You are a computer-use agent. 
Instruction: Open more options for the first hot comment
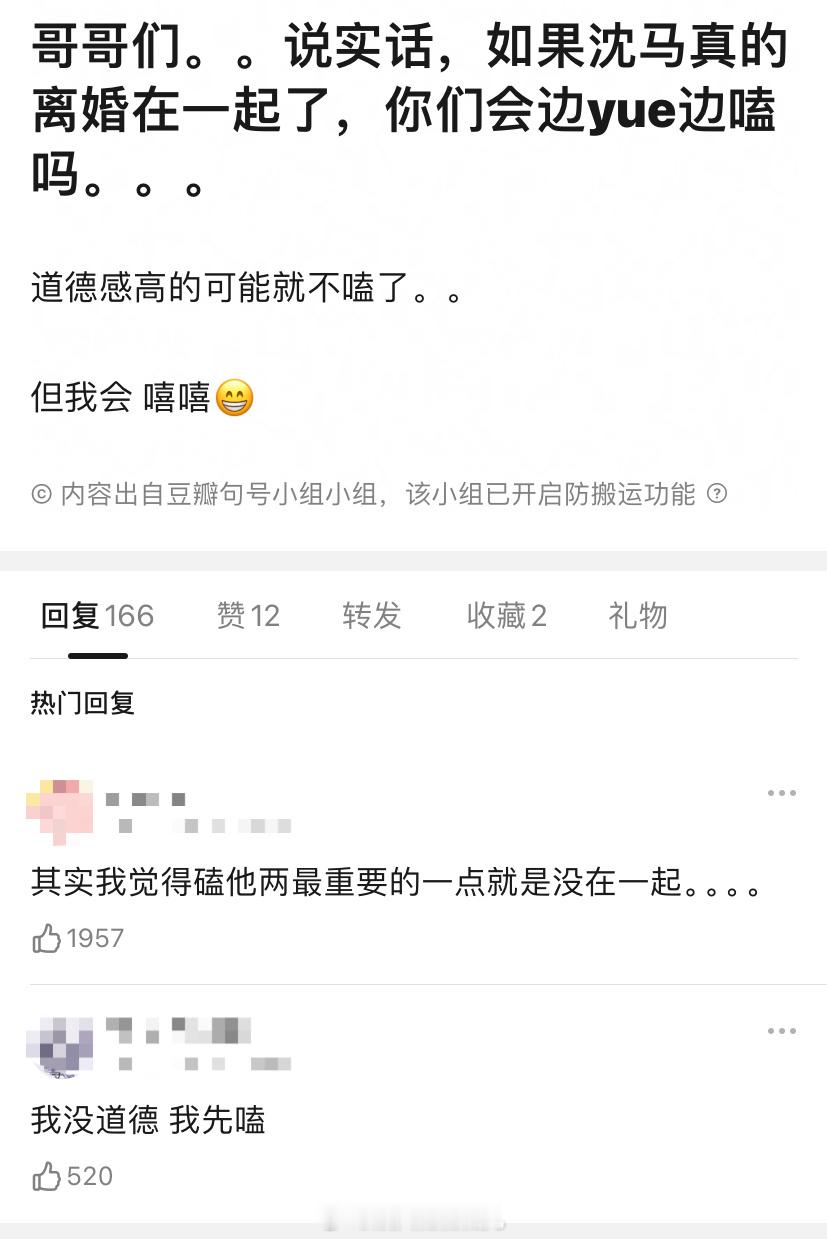pos(780,793)
